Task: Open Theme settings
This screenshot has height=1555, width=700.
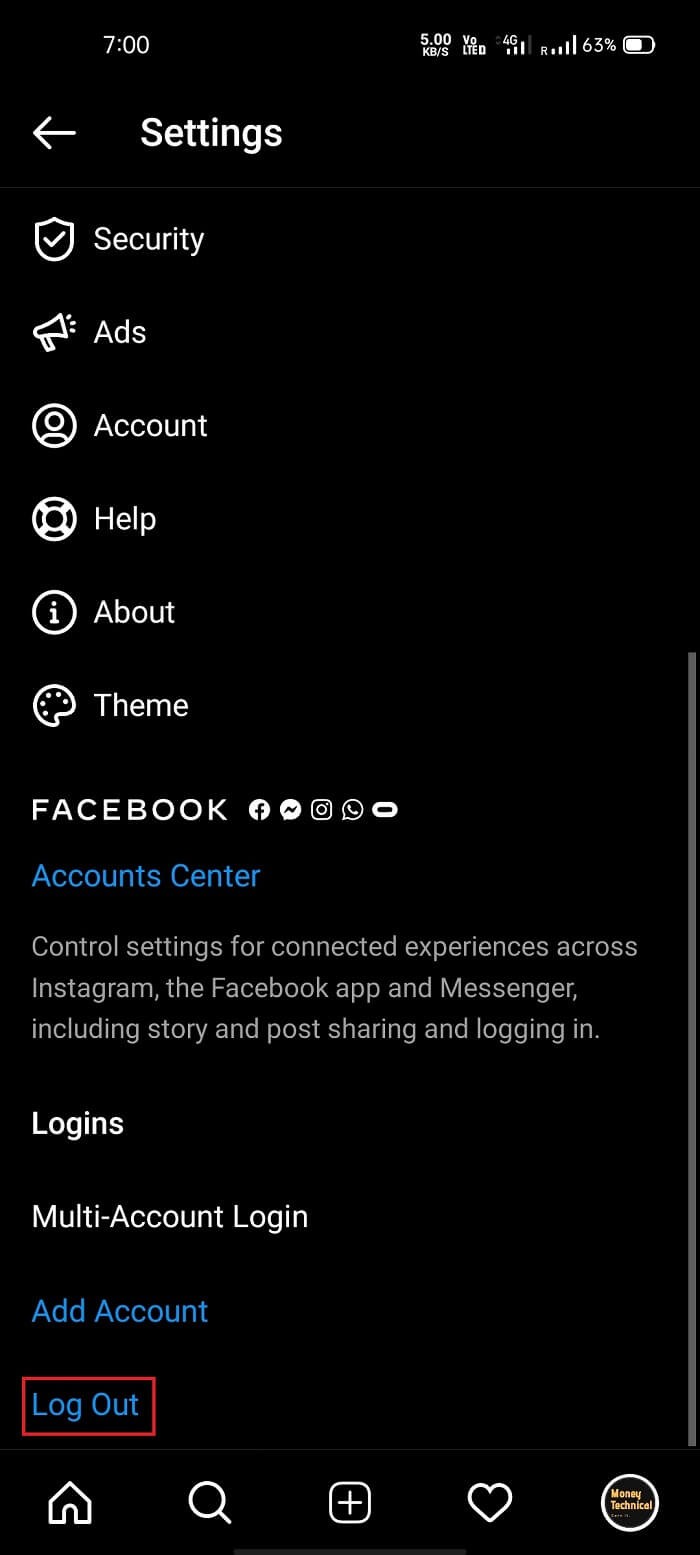Action: click(140, 705)
